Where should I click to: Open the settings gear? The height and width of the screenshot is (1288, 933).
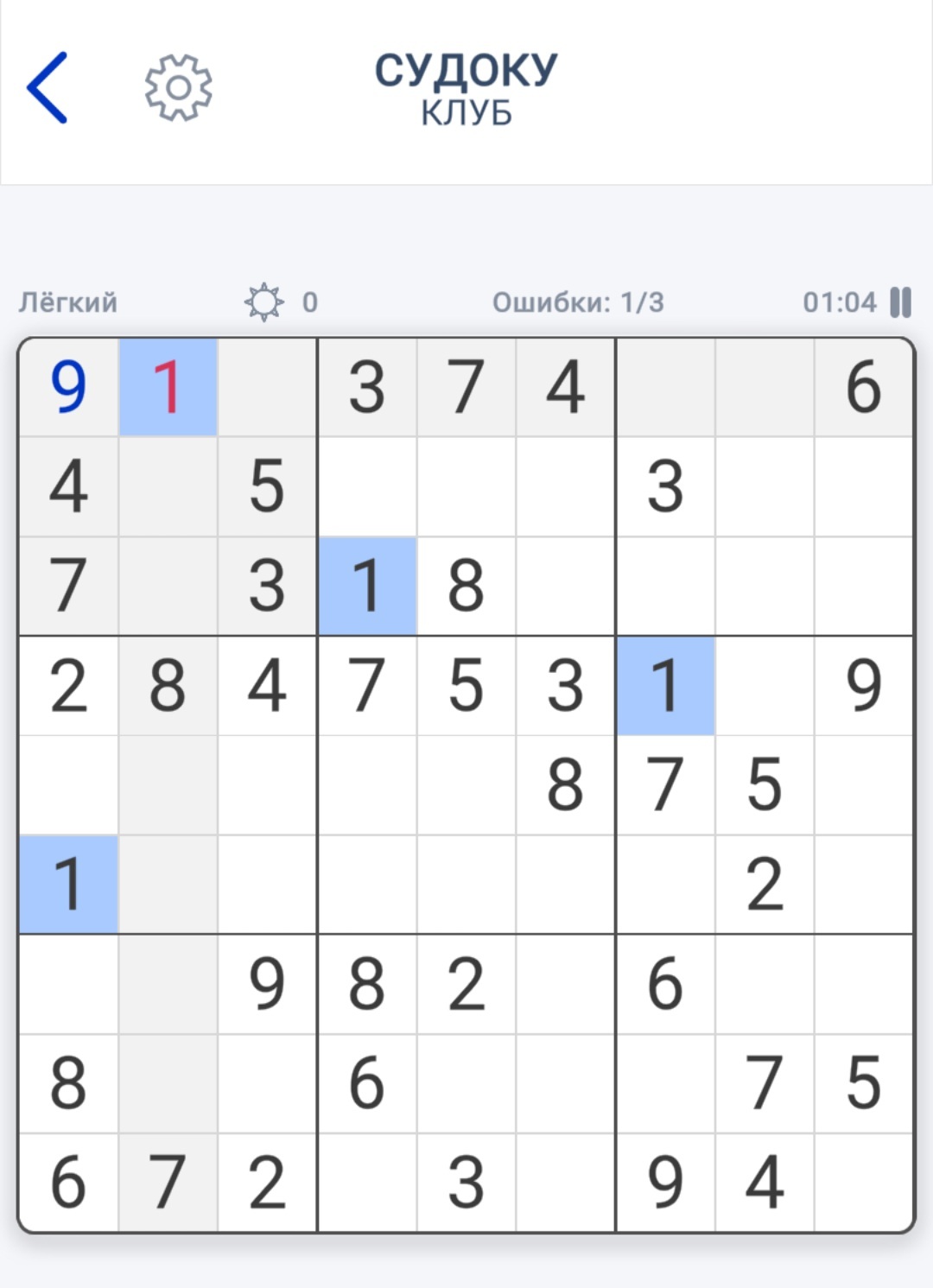click(x=178, y=87)
